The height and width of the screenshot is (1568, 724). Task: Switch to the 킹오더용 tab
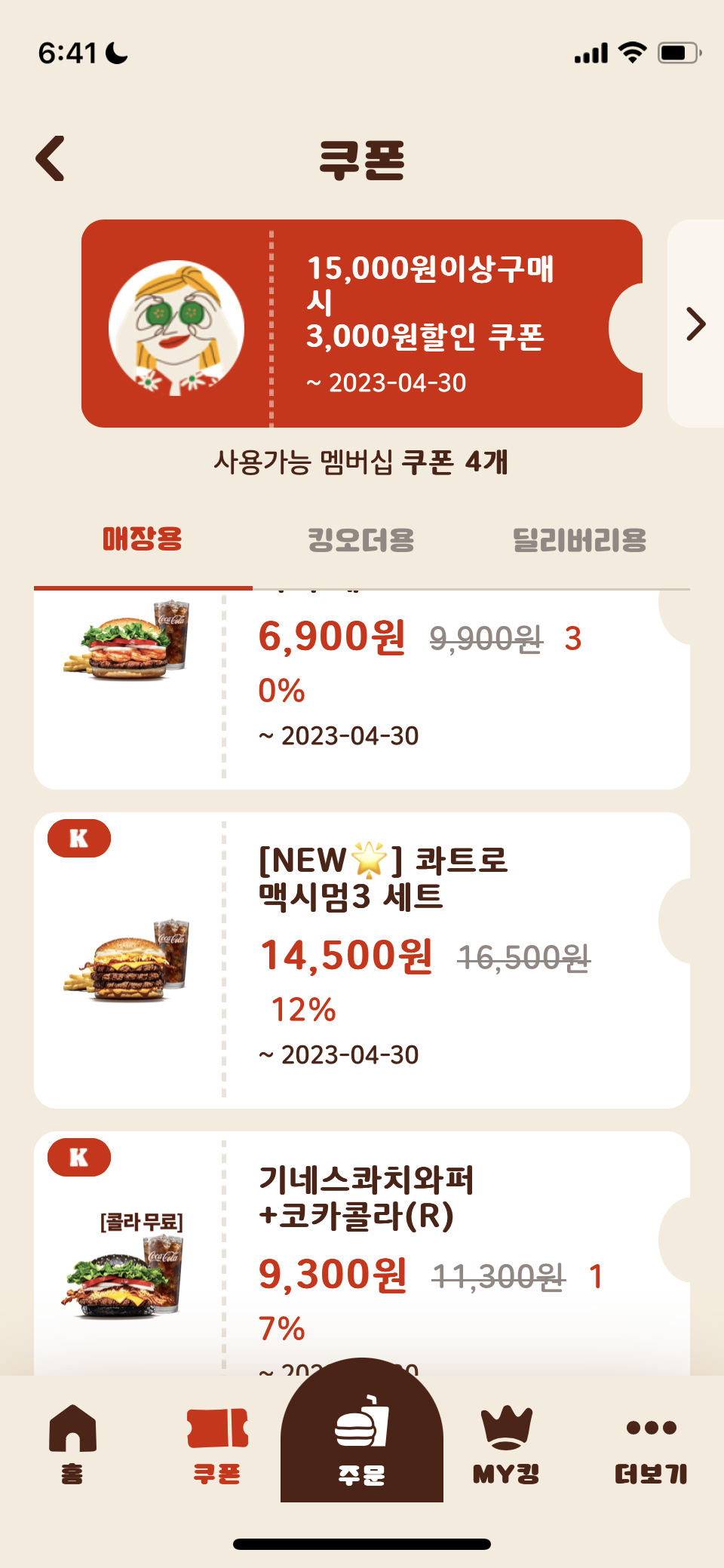(x=361, y=540)
